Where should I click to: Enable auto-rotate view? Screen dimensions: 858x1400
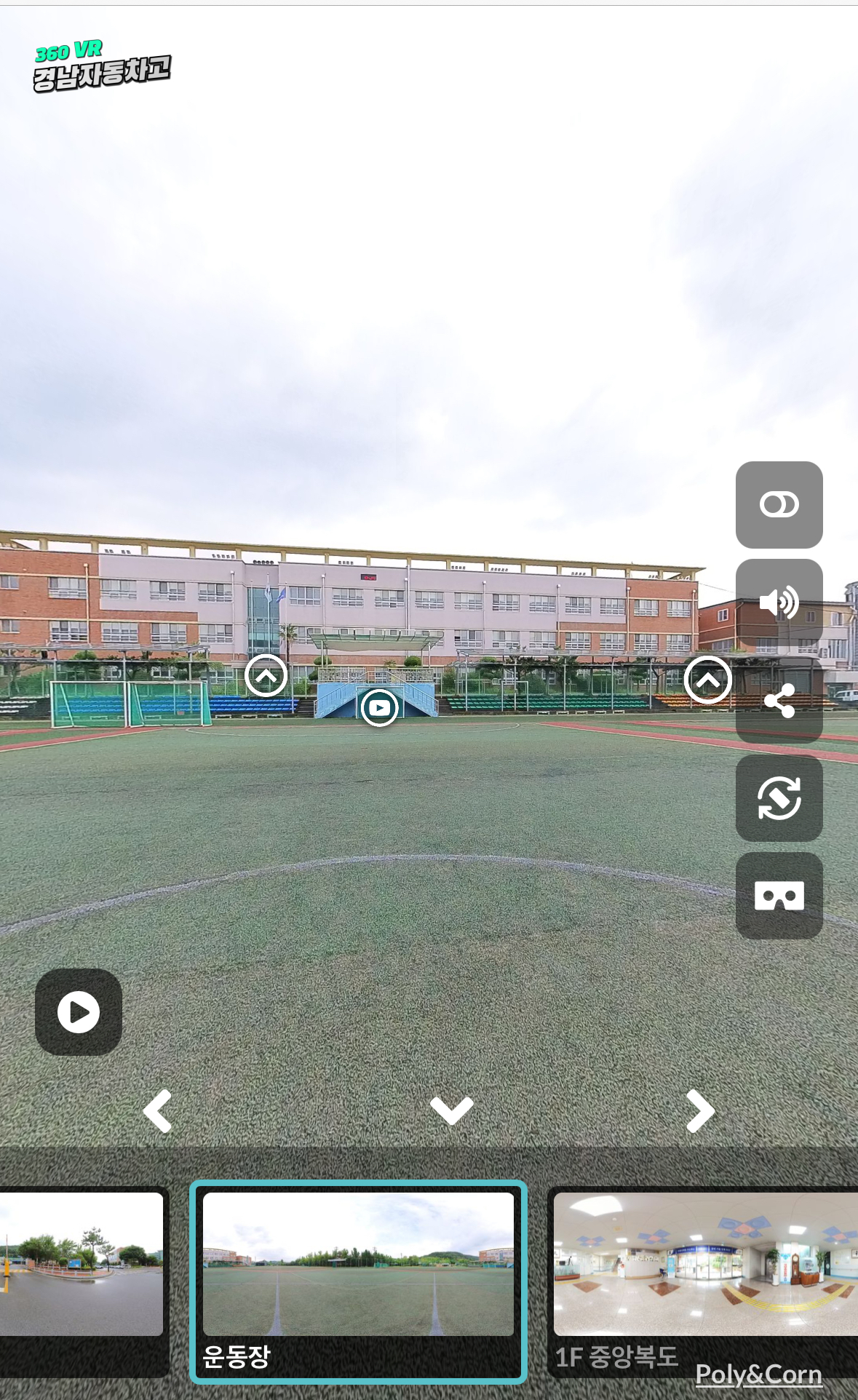click(x=779, y=798)
